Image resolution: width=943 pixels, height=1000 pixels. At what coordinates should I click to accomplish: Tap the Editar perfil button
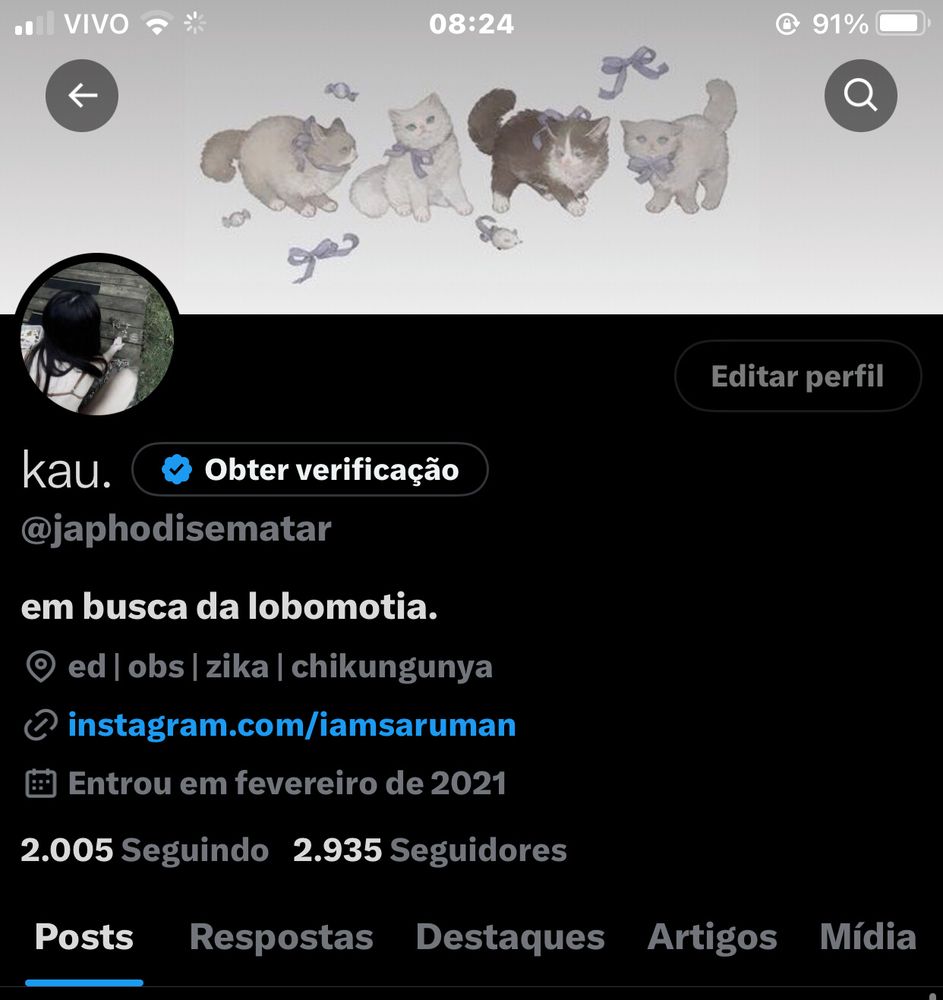point(797,376)
